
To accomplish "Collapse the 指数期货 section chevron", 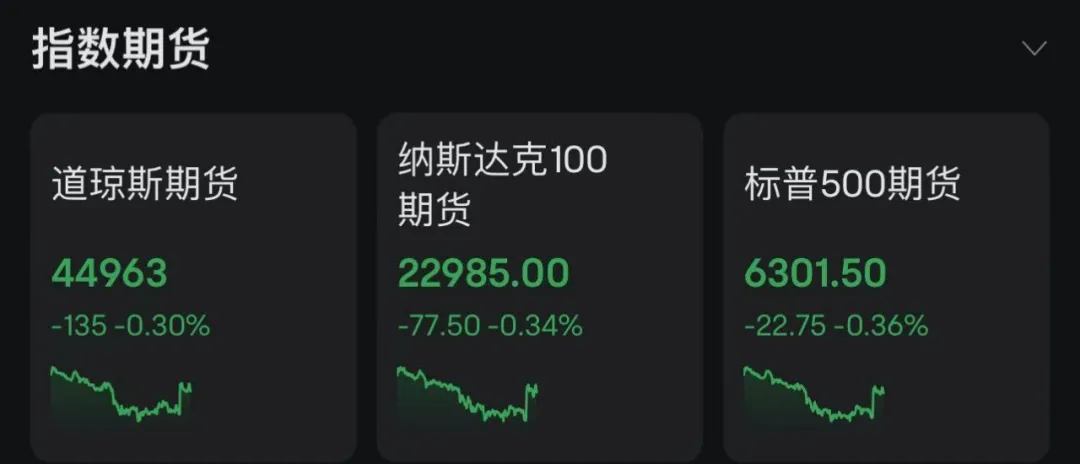I will (1034, 49).
